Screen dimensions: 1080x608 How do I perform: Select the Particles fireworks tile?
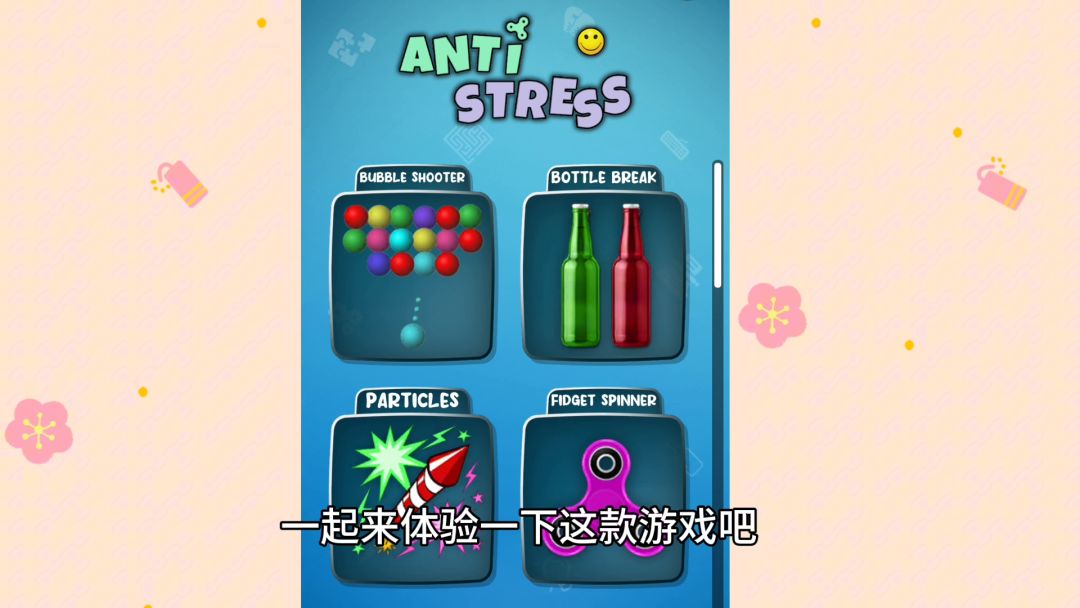412,480
